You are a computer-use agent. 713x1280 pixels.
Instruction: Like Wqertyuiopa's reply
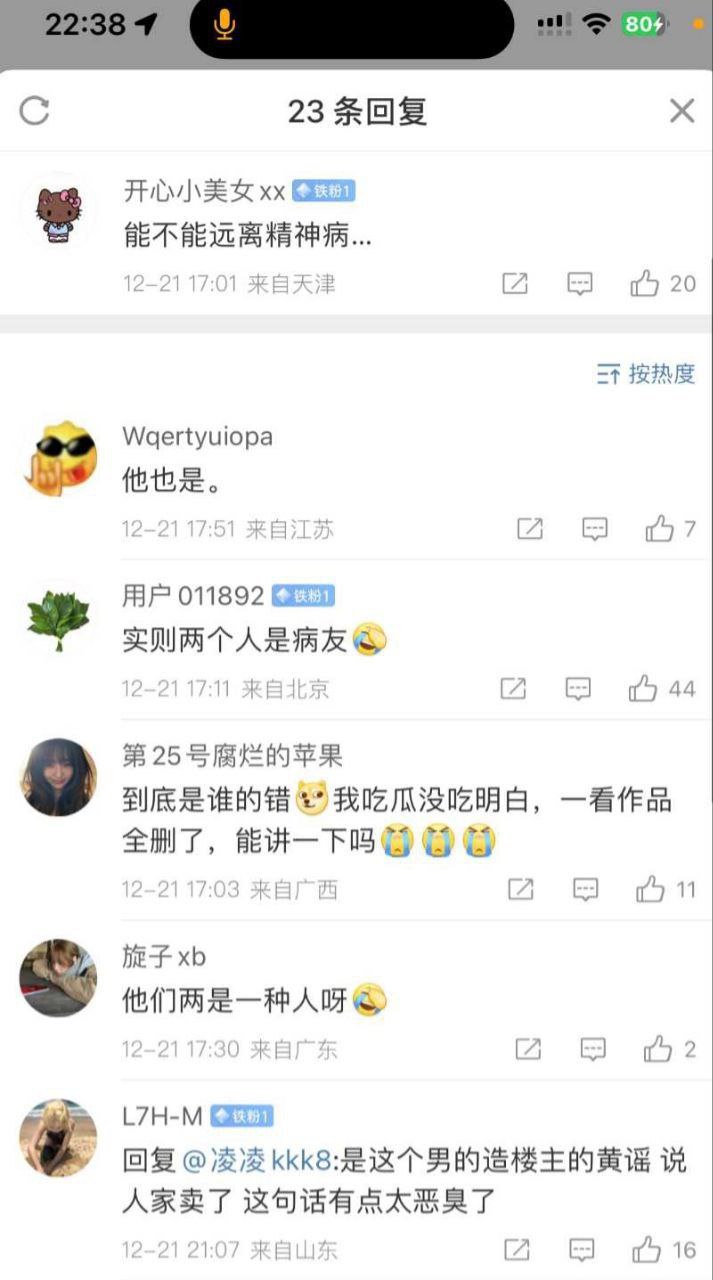point(659,528)
